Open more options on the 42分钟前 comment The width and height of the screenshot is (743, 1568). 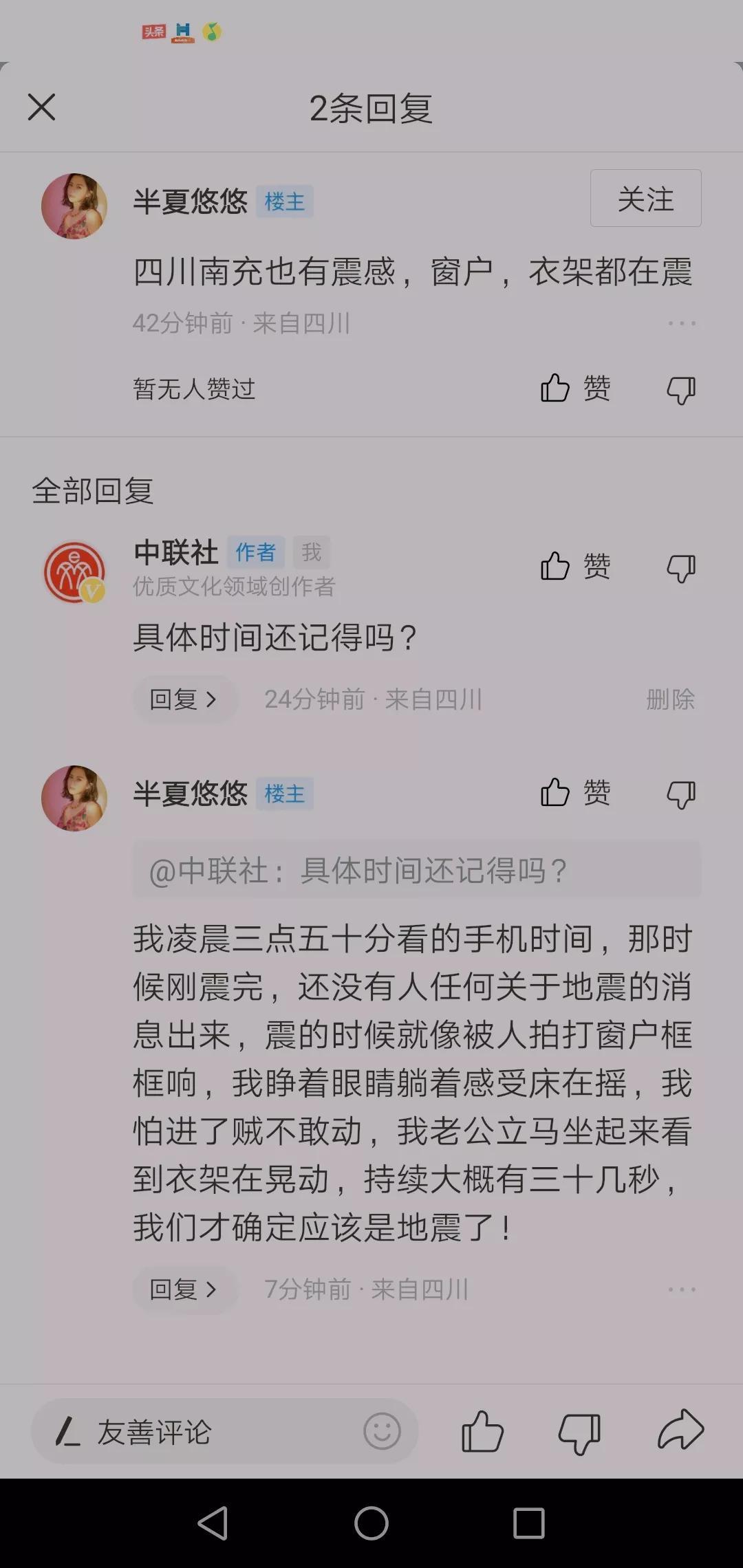(x=681, y=323)
